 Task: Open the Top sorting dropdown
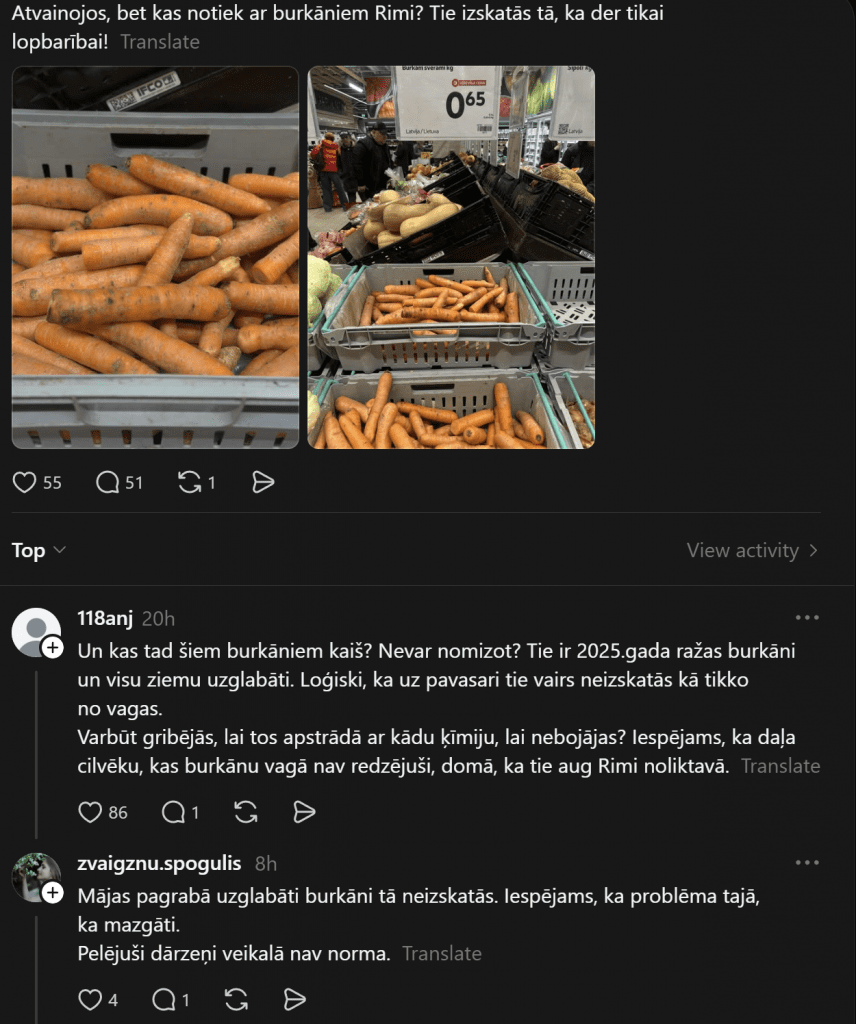pos(39,550)
